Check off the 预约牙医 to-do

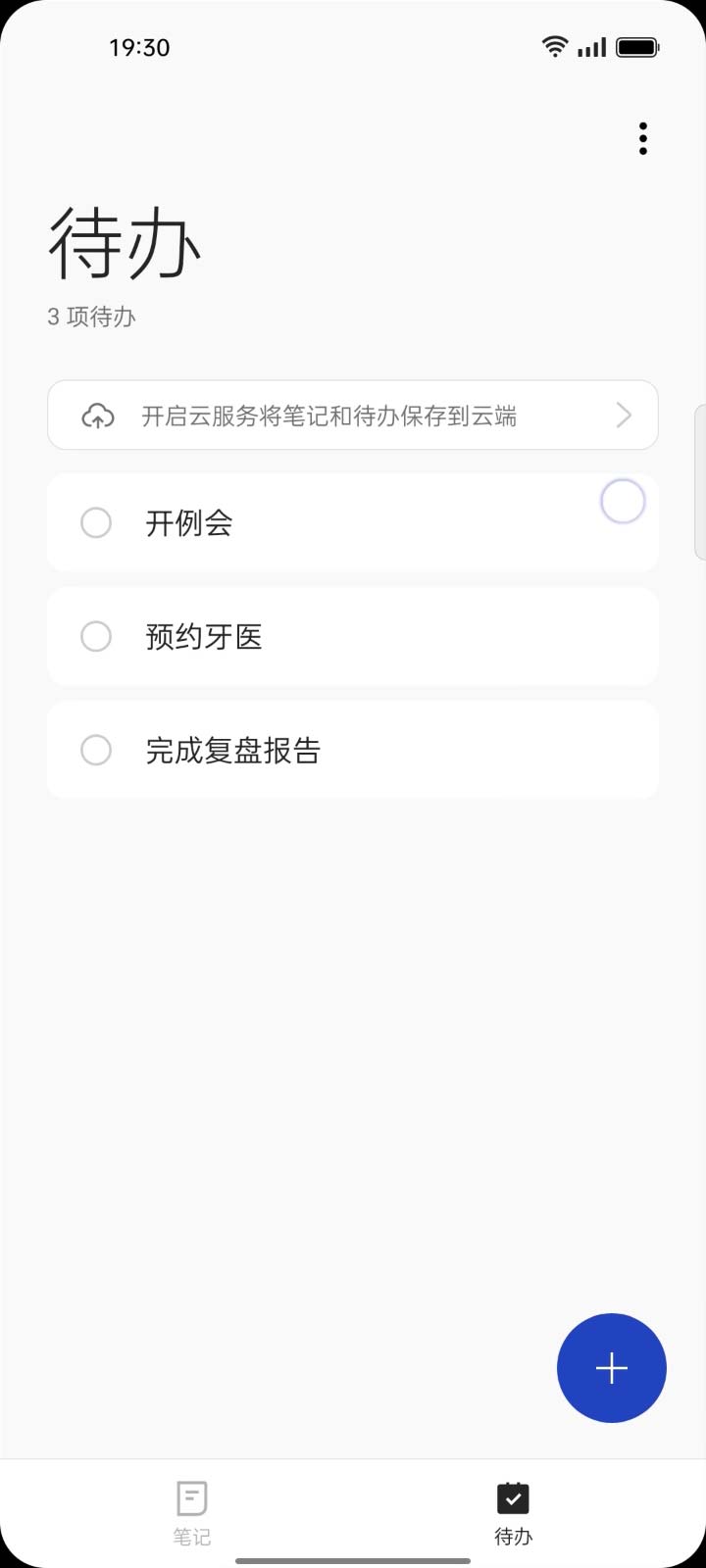coord(96,637)
